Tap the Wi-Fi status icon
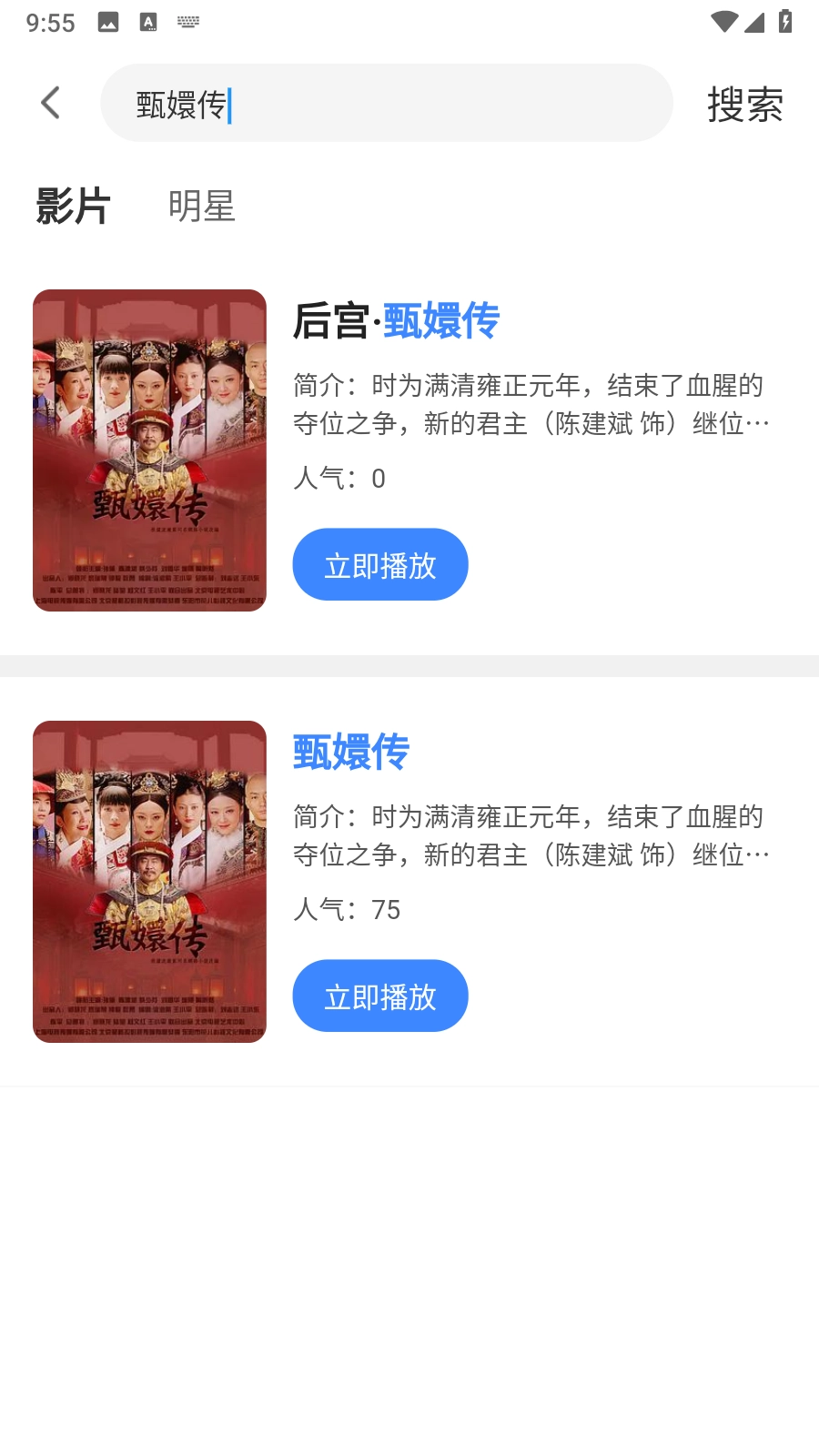Image resolution: width=819 pixels, height=1456 pixels. (x=723, y=23)
